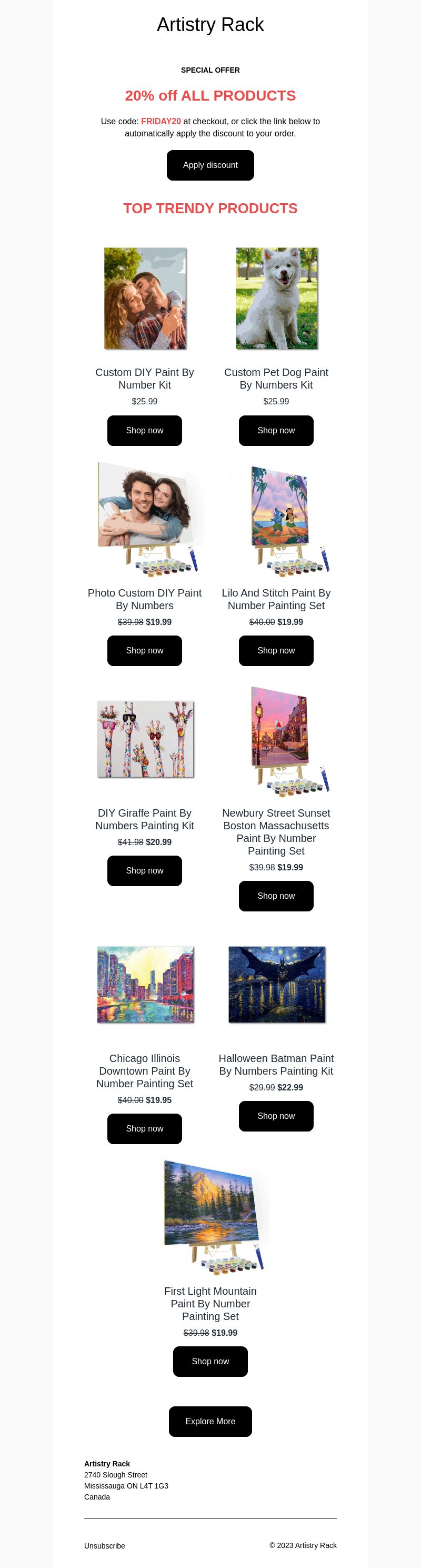The height and width of the screenshot is (1568, 421).
Task: Open the Custom Pet Dog product image
Action: click(x=276, y=298)
